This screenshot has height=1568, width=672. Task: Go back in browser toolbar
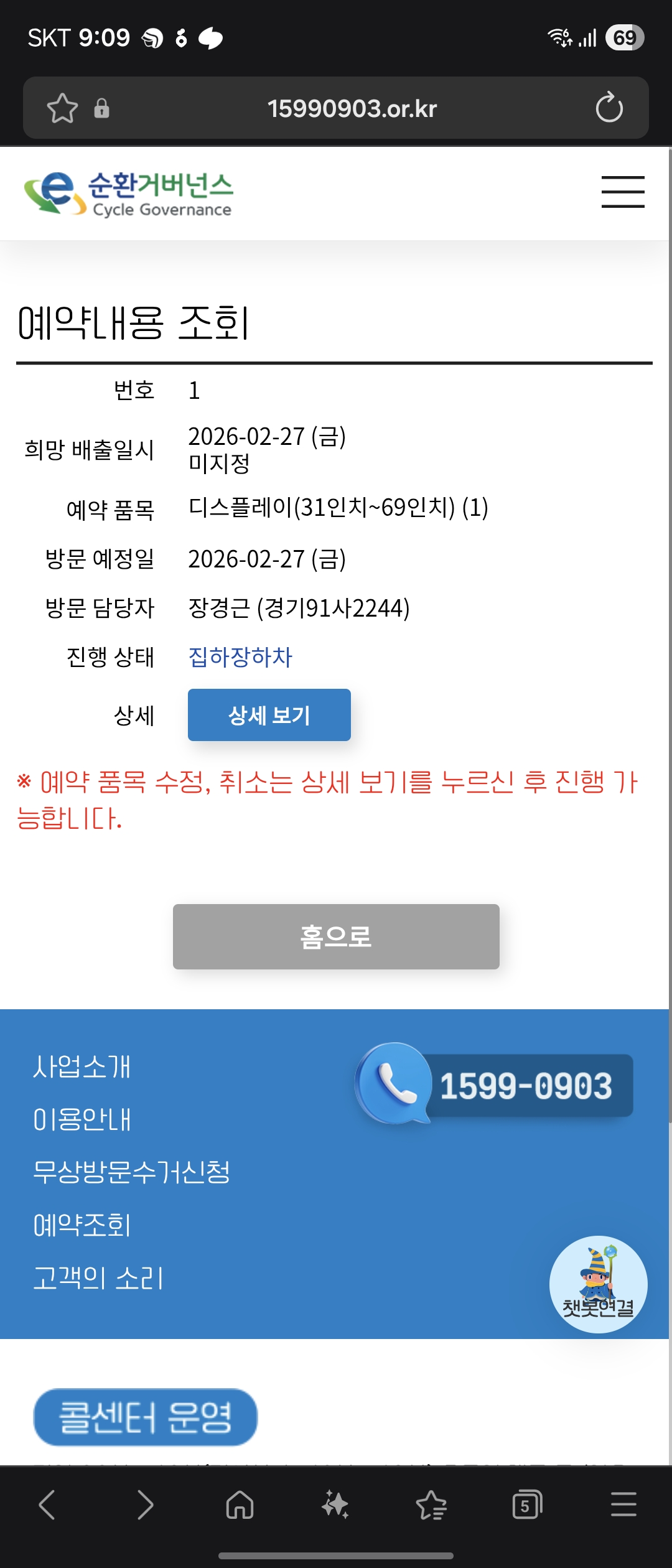(x=47, y=1506)
